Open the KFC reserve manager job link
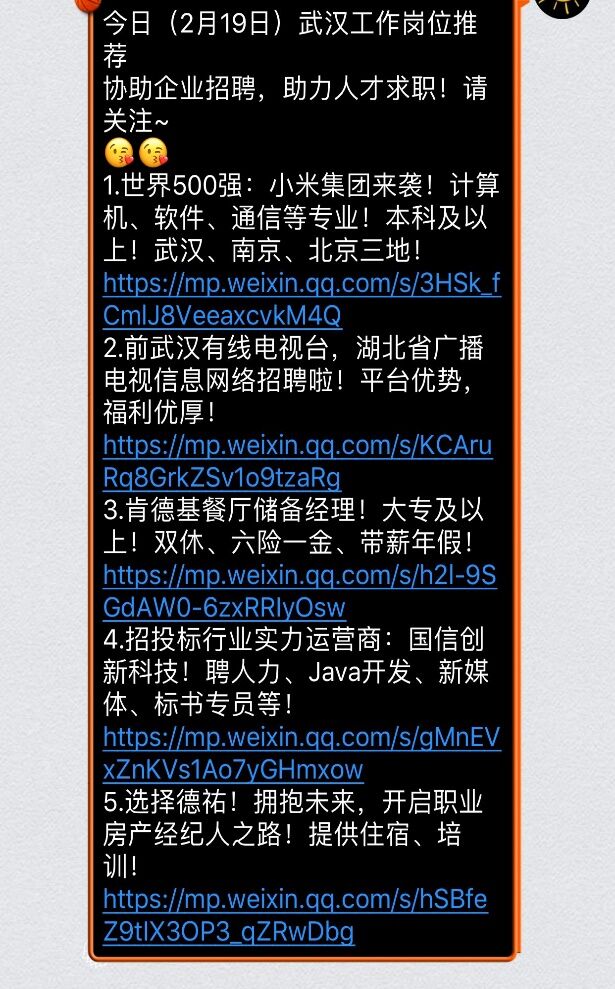 tap(298, 575)
